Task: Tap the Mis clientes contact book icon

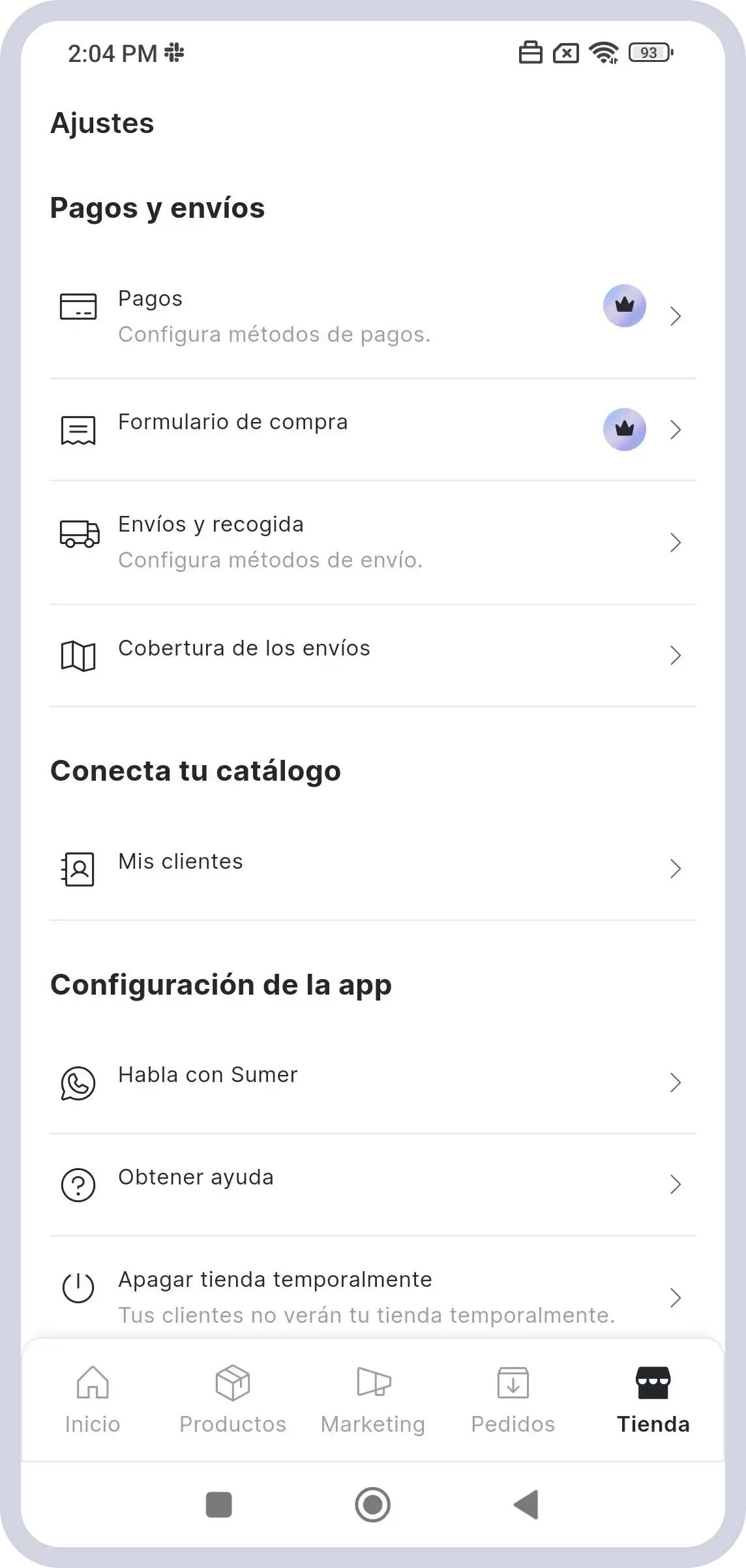Action: pyautogui.click(x=76, y=869)
